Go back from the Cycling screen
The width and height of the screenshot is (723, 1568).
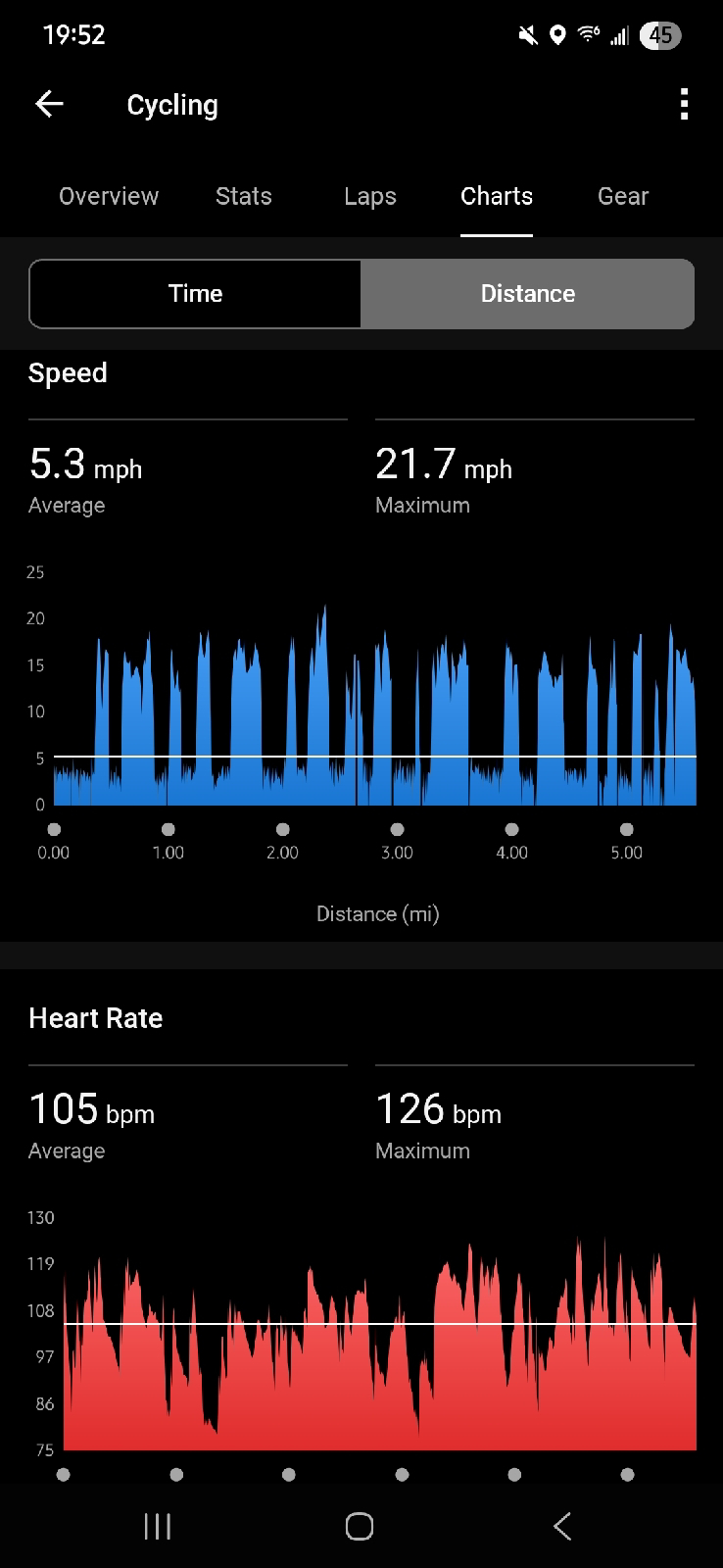[49, 104]
